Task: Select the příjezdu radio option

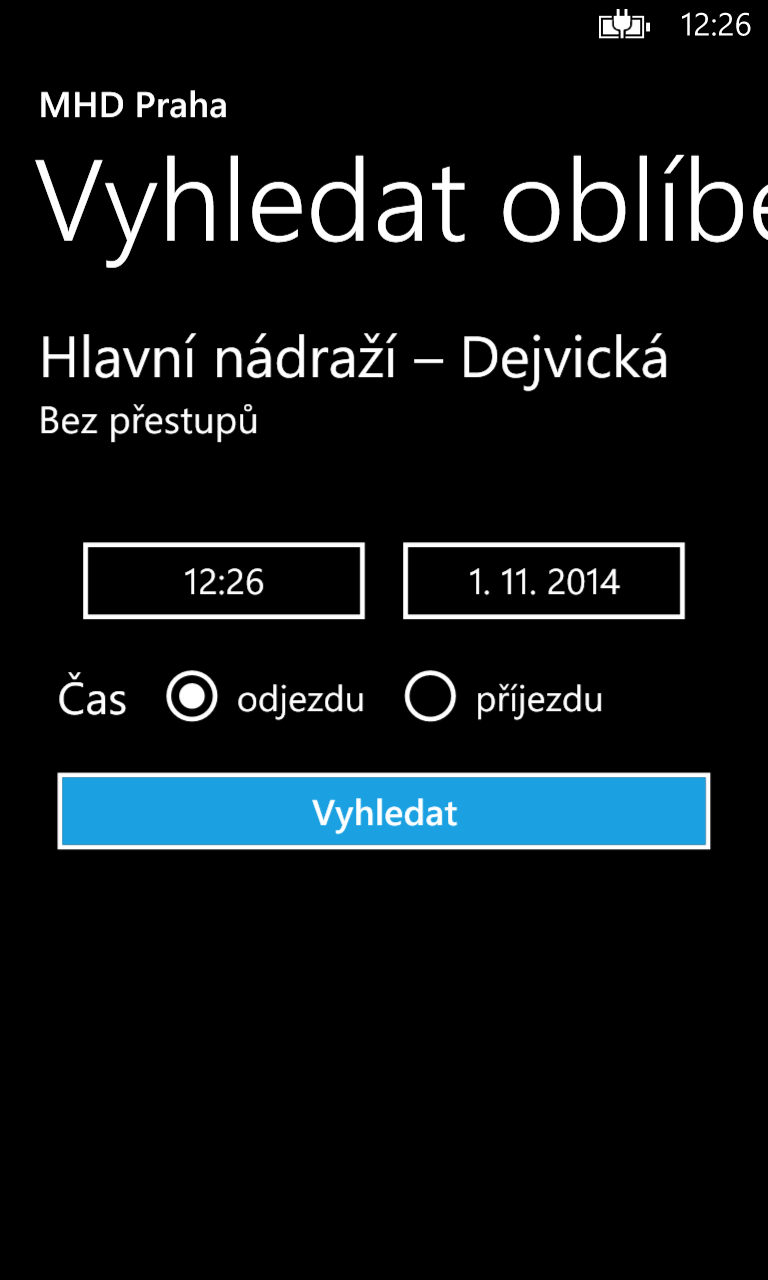Action: pyautogui.click(x=430, y=697)
